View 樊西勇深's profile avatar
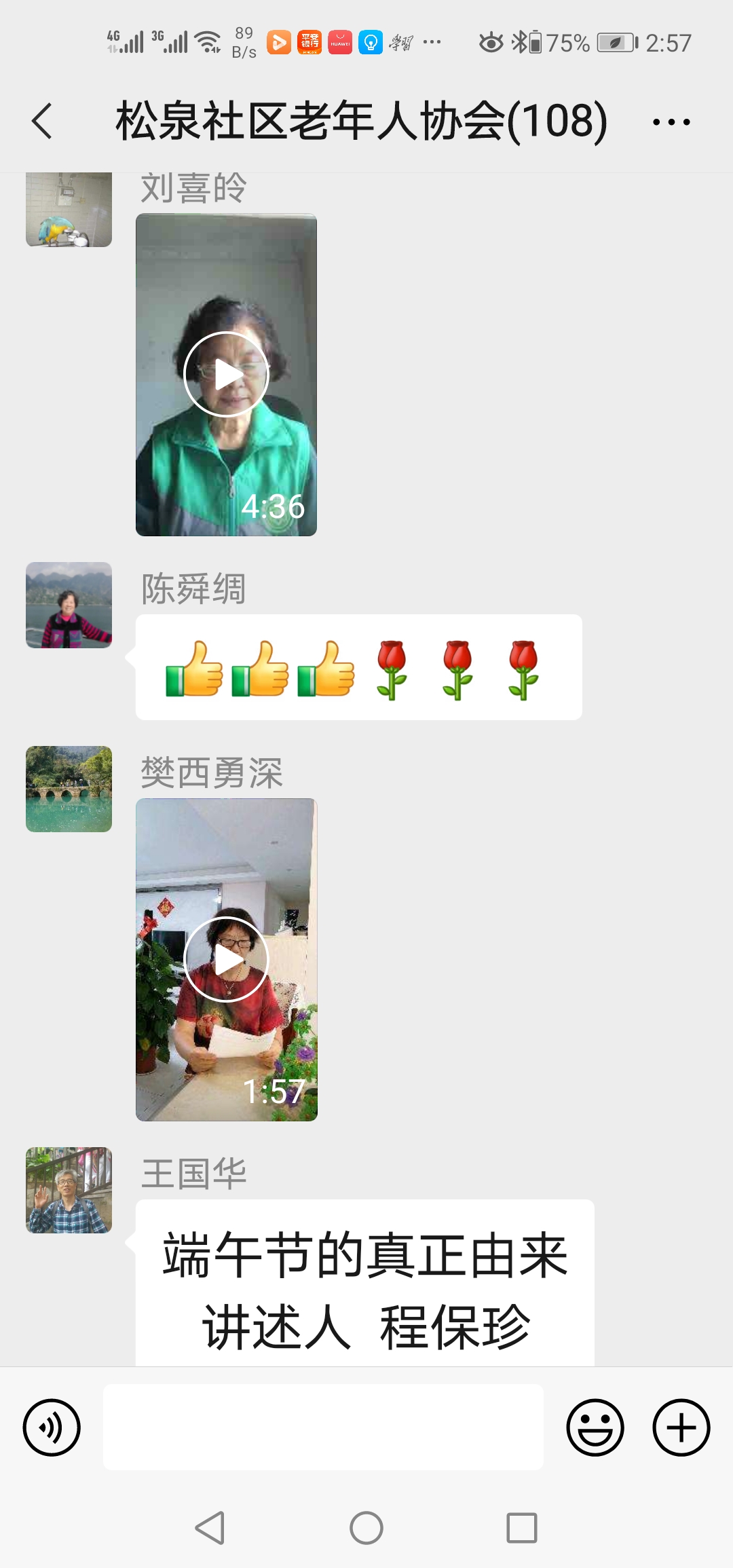 tap(69, 789)
